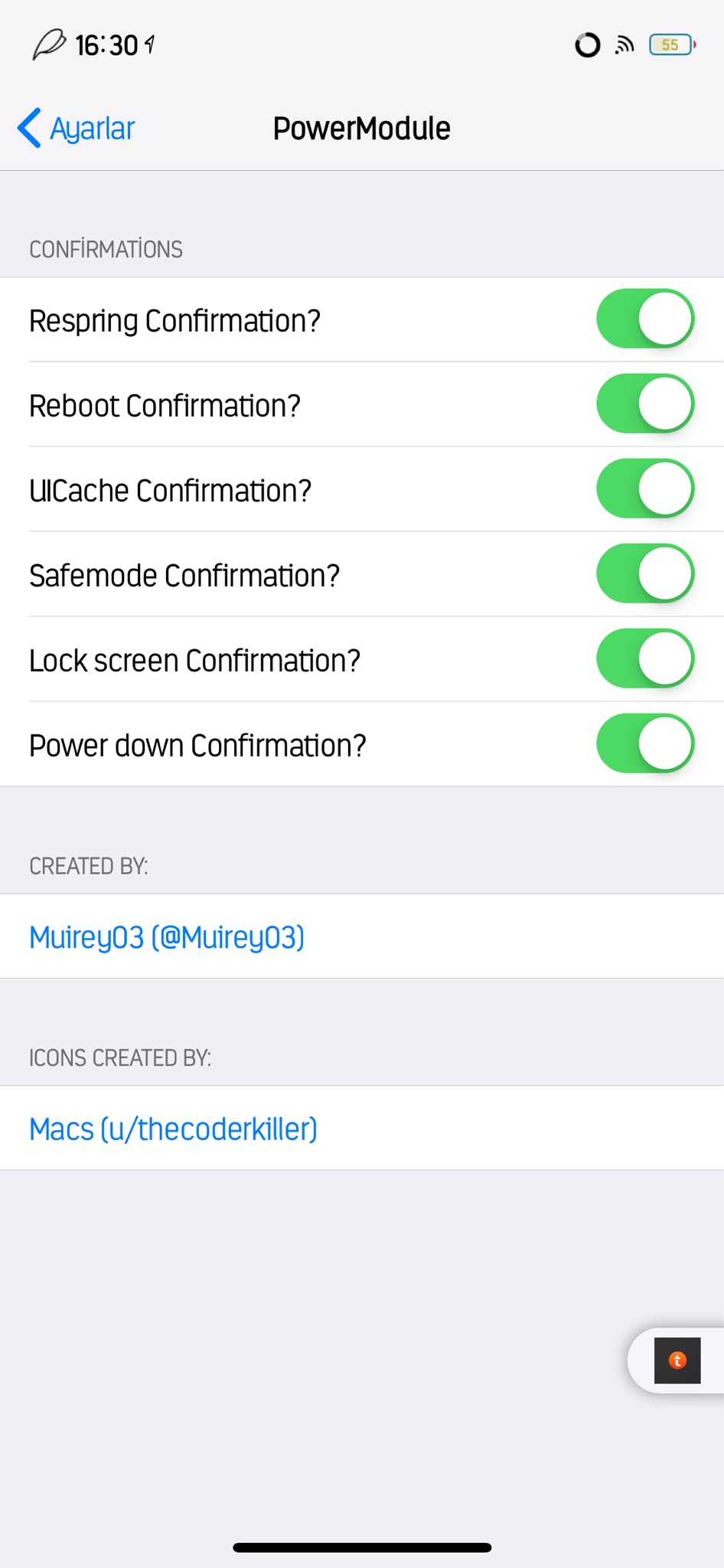This screenshot has height=1568, width=724.
Task: Tap the floating orange icon button
Action: pos(677,1361)
